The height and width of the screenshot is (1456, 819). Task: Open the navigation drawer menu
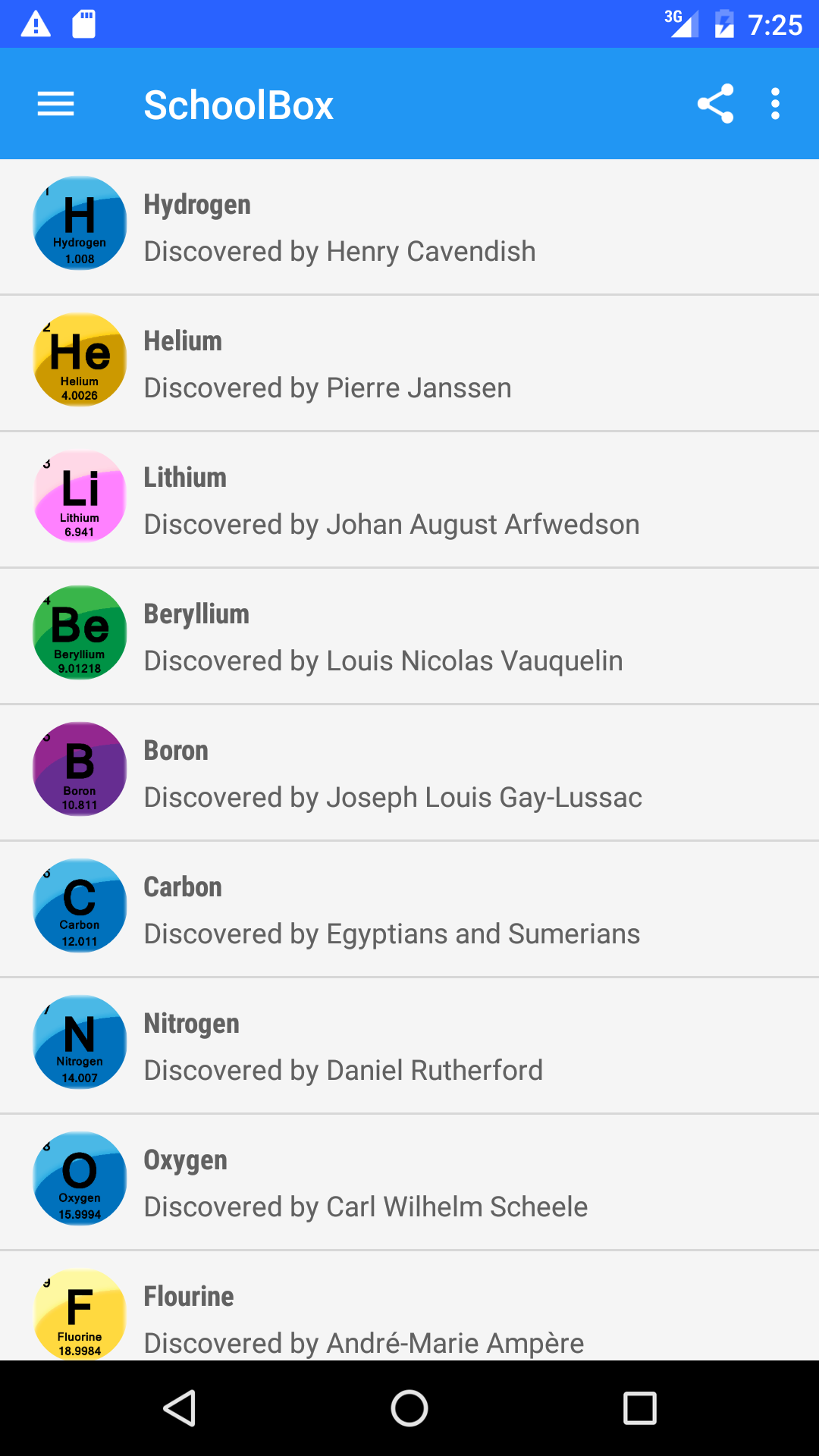[x=55, y=103]
